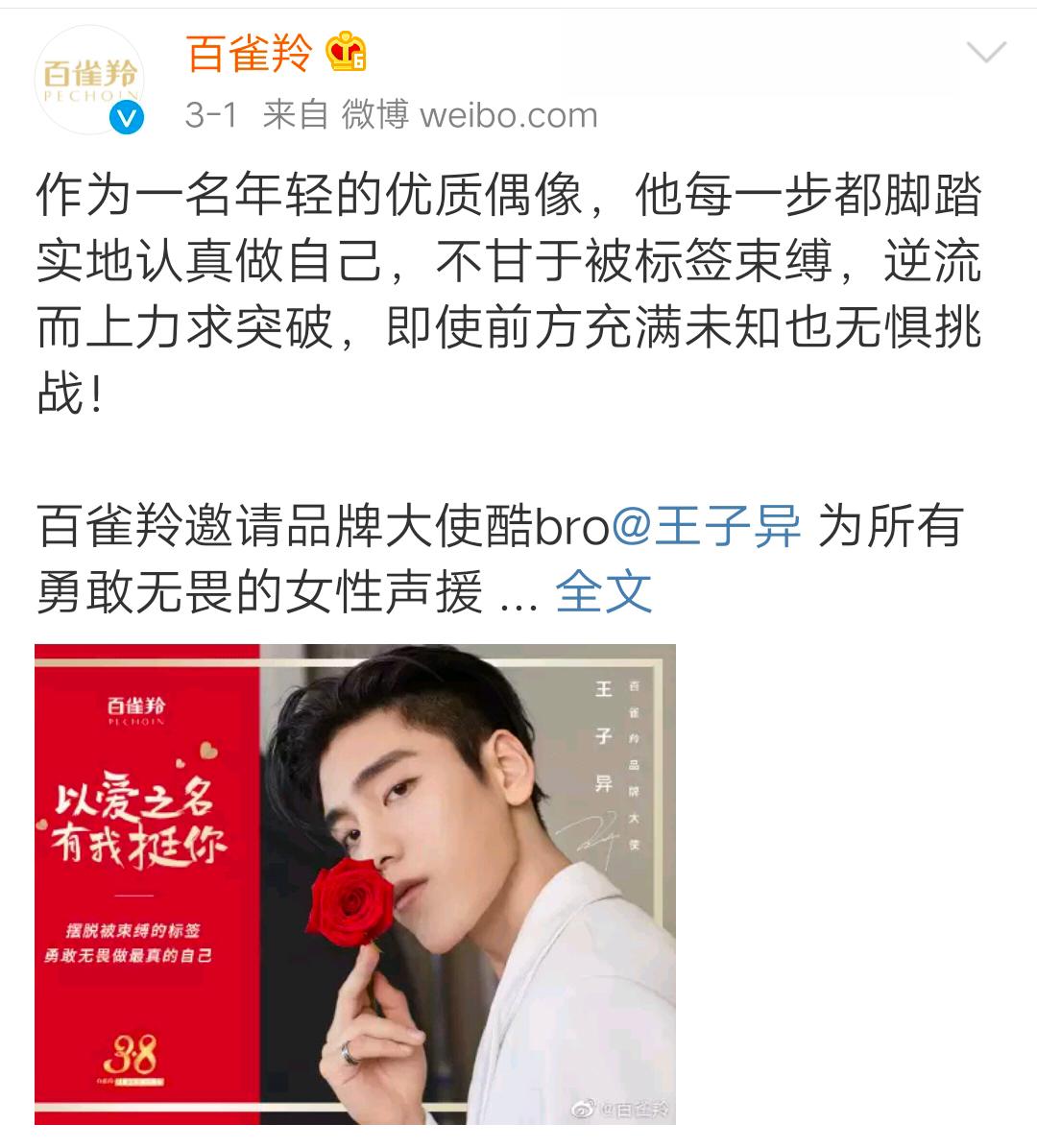This screenshot has height=1148, width=1037.
Task: Tap 全文 to read full post
Action: pyautogui.click(x=603, y=592)
